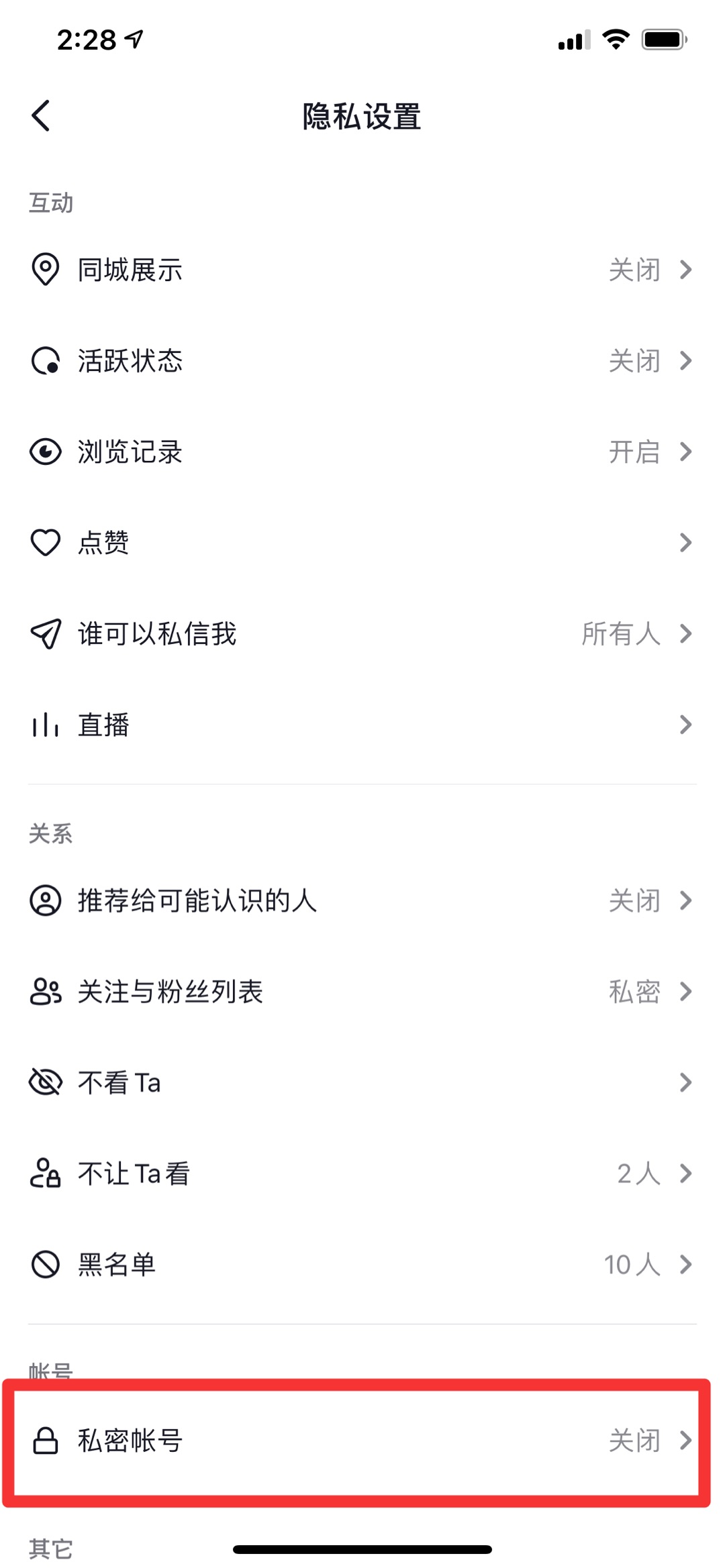Go back from 隐私设置 page
This screenshot has height=1568, width=725.
click(x=41, y=116)
